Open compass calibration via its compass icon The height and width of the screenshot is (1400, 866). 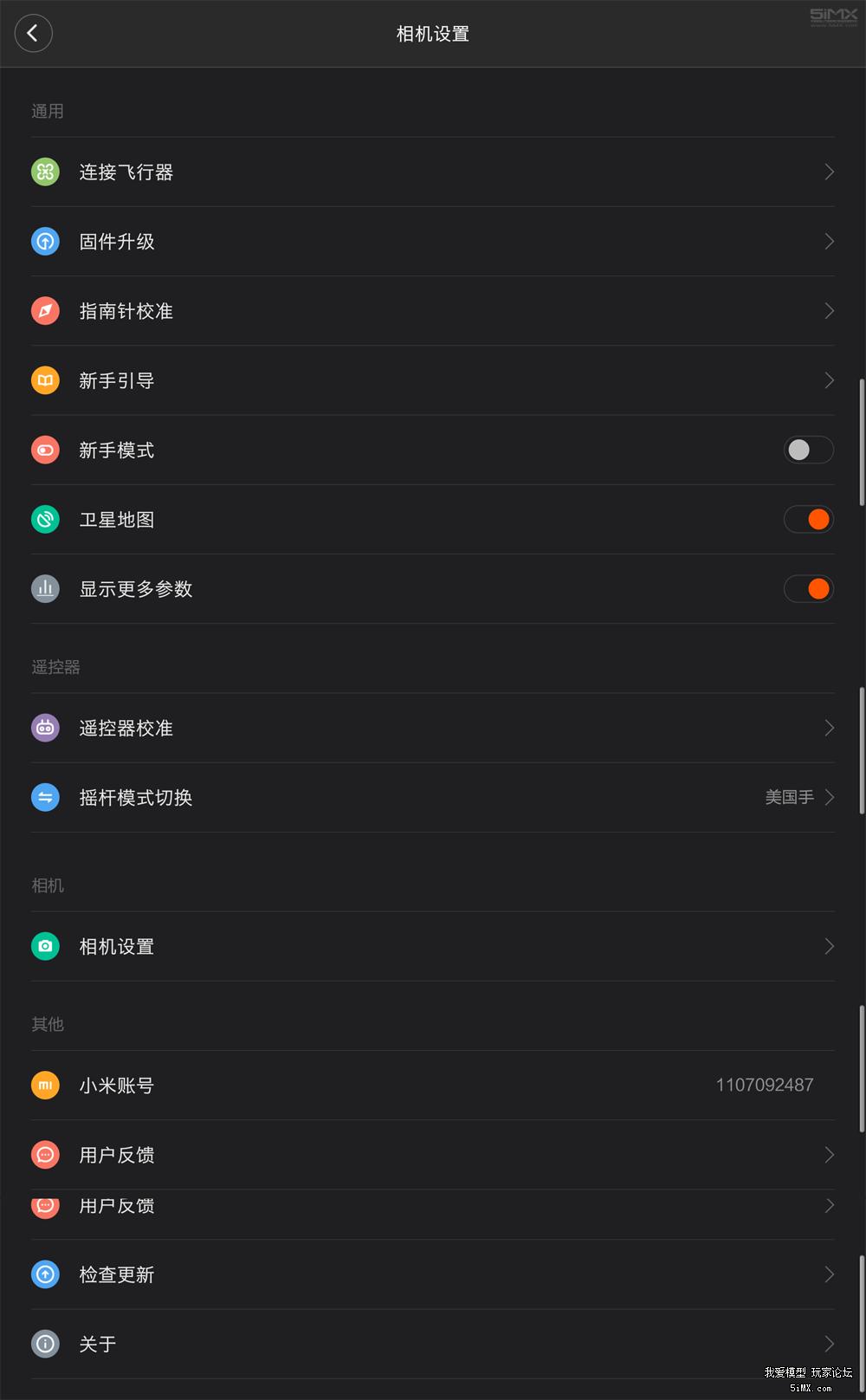(45, 310)
